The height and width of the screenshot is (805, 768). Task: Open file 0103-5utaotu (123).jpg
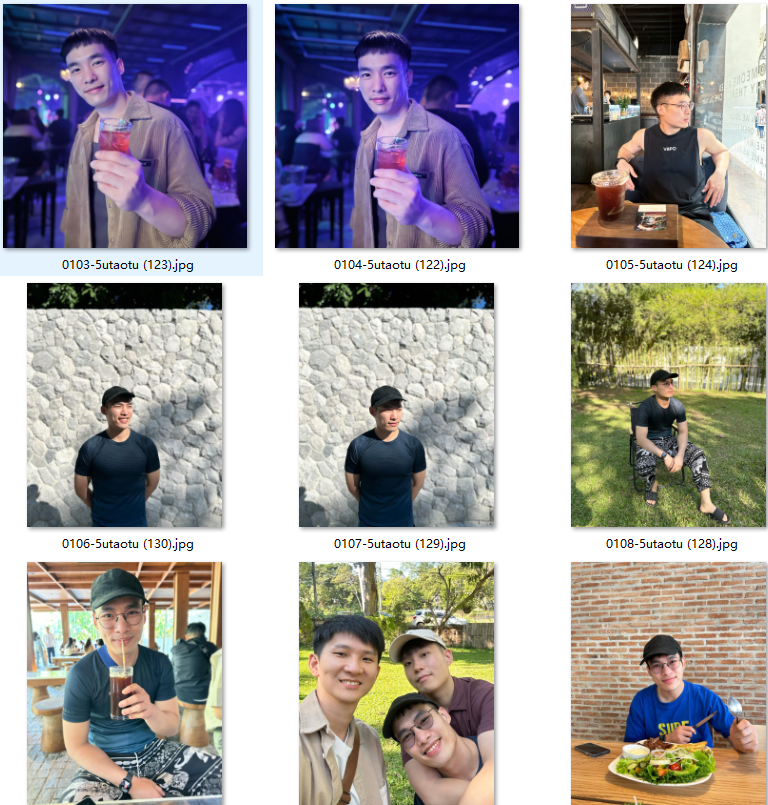click(x=125, y=126)
